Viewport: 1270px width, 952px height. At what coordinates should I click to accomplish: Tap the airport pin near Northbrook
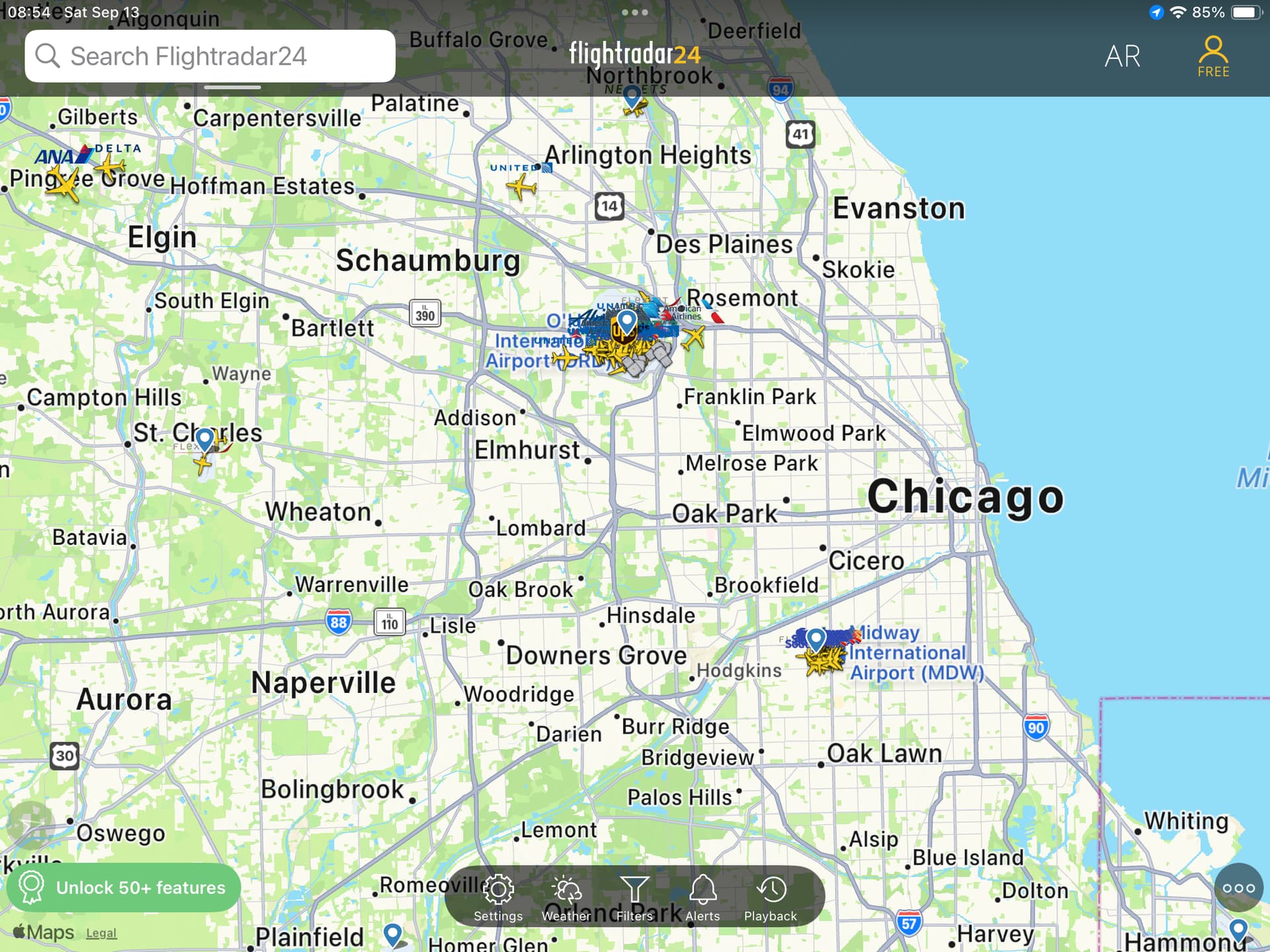[x=632, y=97]
